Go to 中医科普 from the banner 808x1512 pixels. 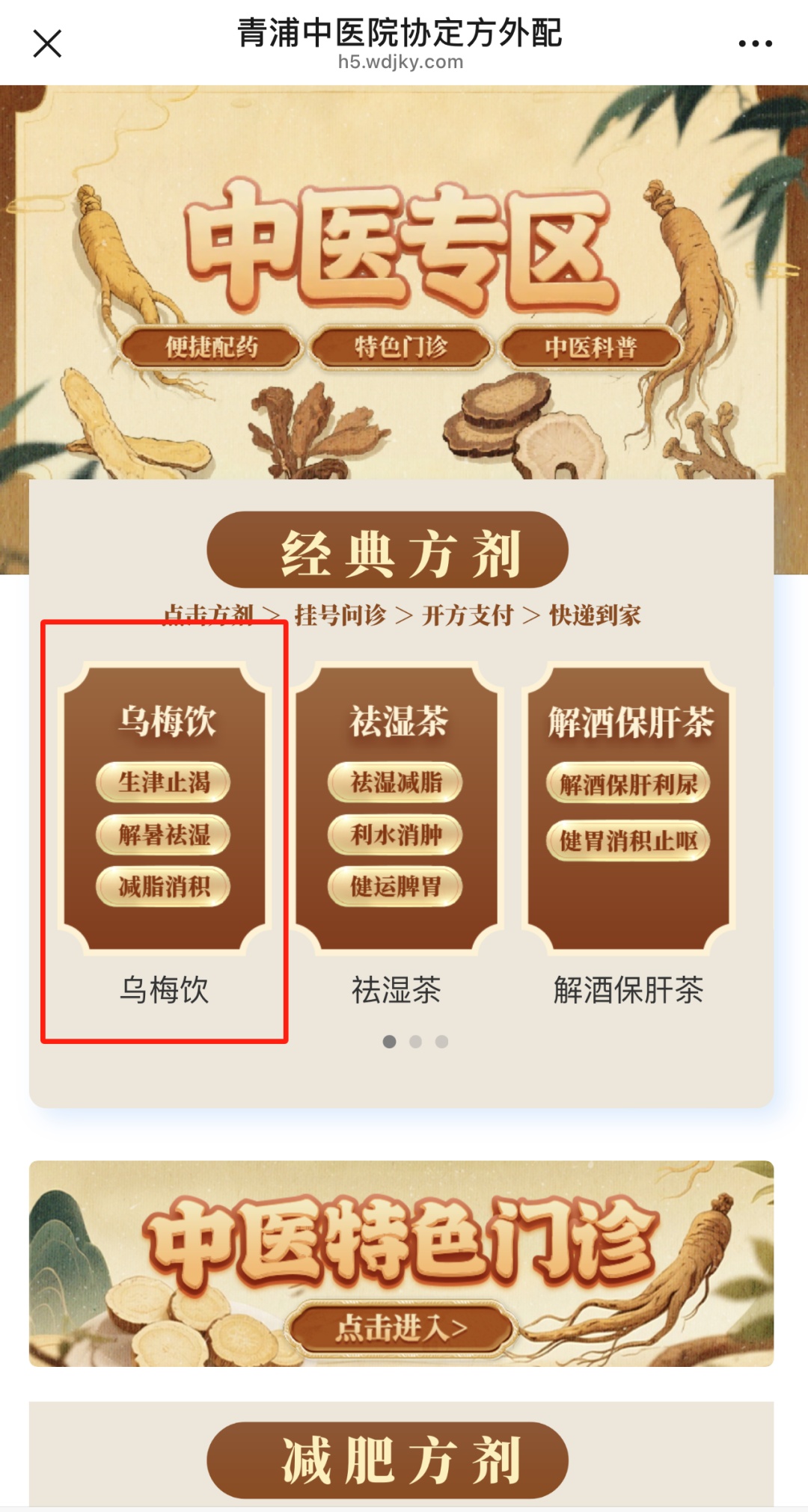click(x=591, y=347)
